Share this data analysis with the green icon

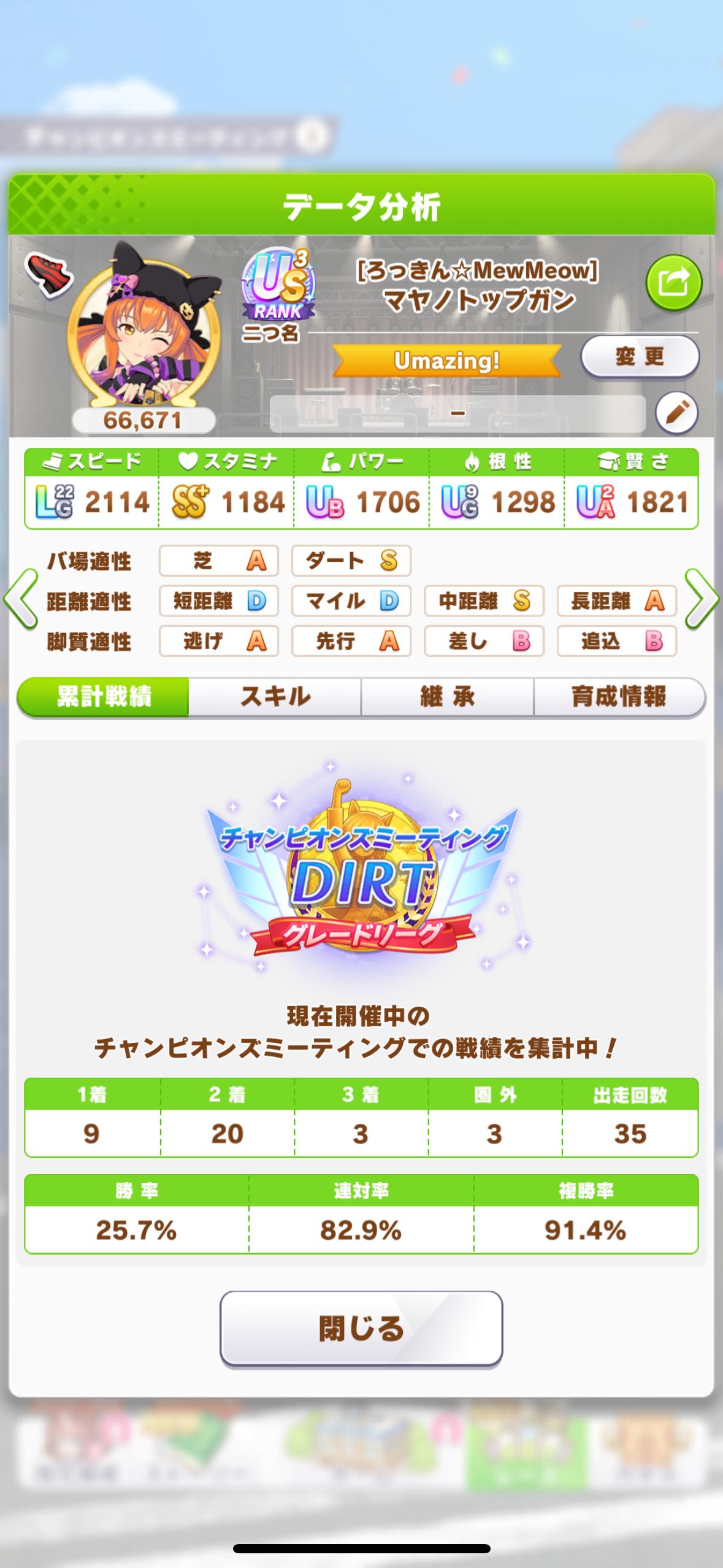pyautogui.click(x=673, y=283)
